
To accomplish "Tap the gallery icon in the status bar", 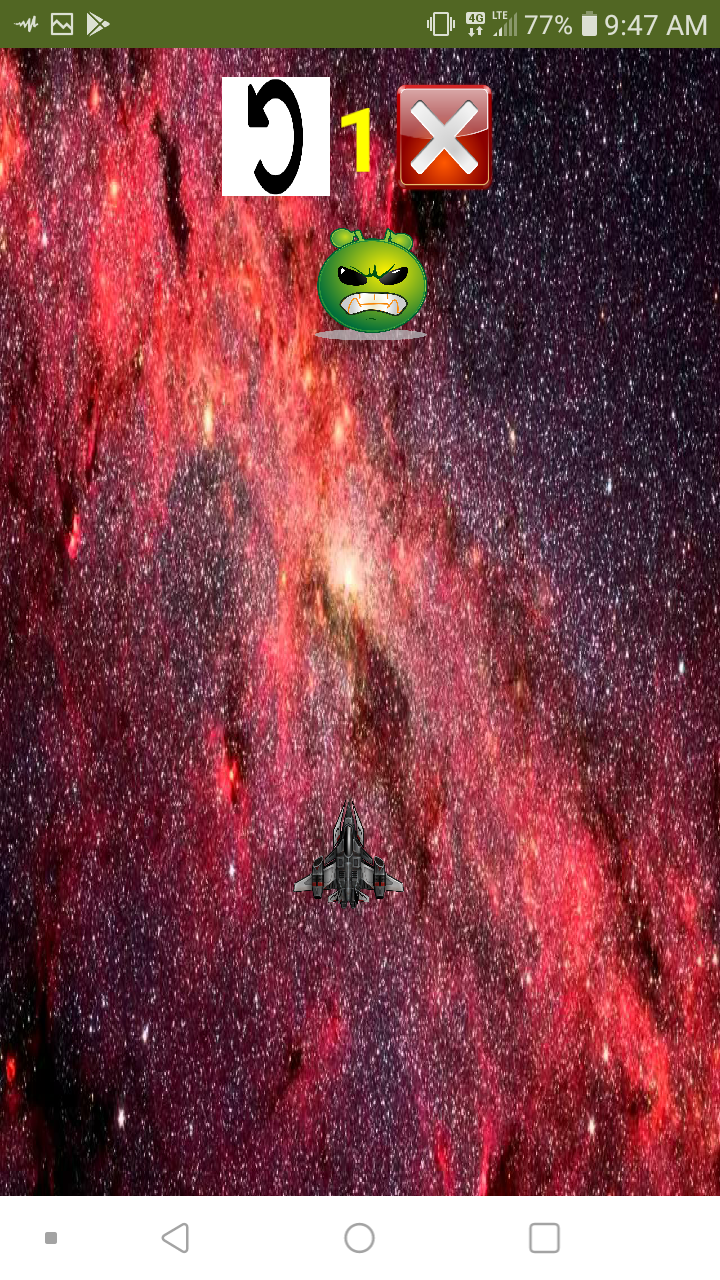I will pos(63,24).
